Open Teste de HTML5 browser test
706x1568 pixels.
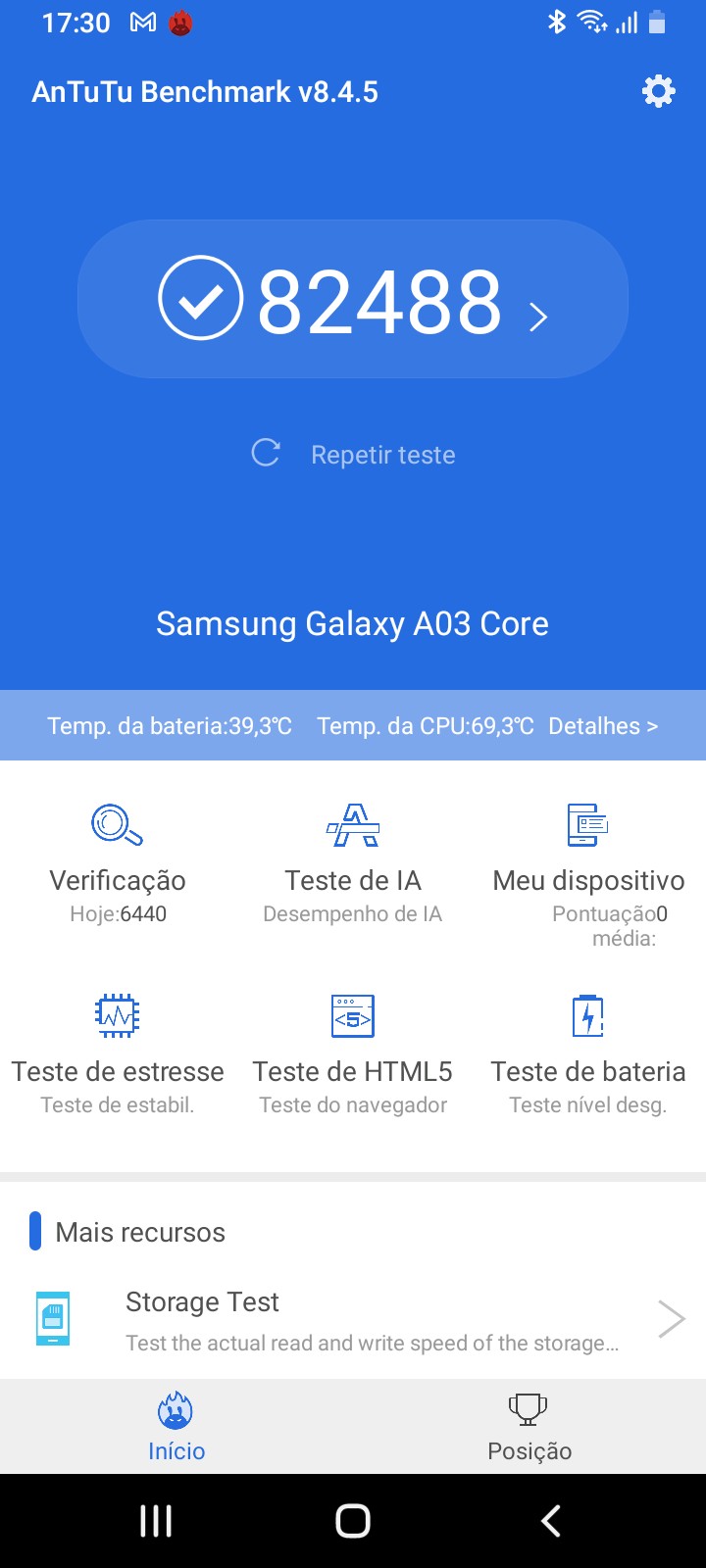(x=353, y=1053)
